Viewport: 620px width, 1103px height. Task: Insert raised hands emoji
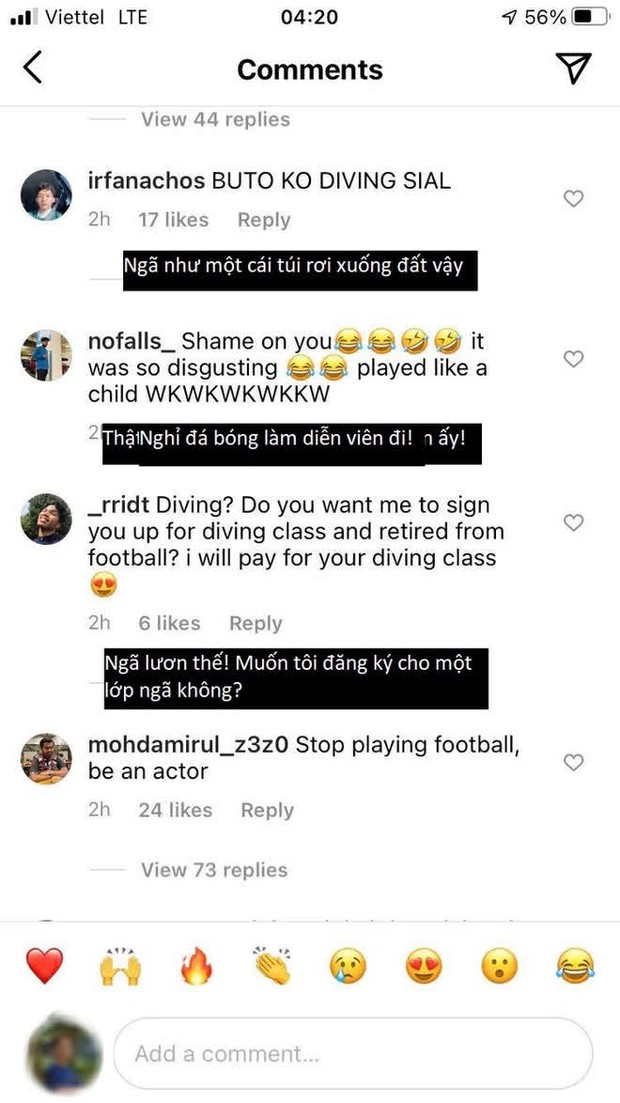point(120,966)
